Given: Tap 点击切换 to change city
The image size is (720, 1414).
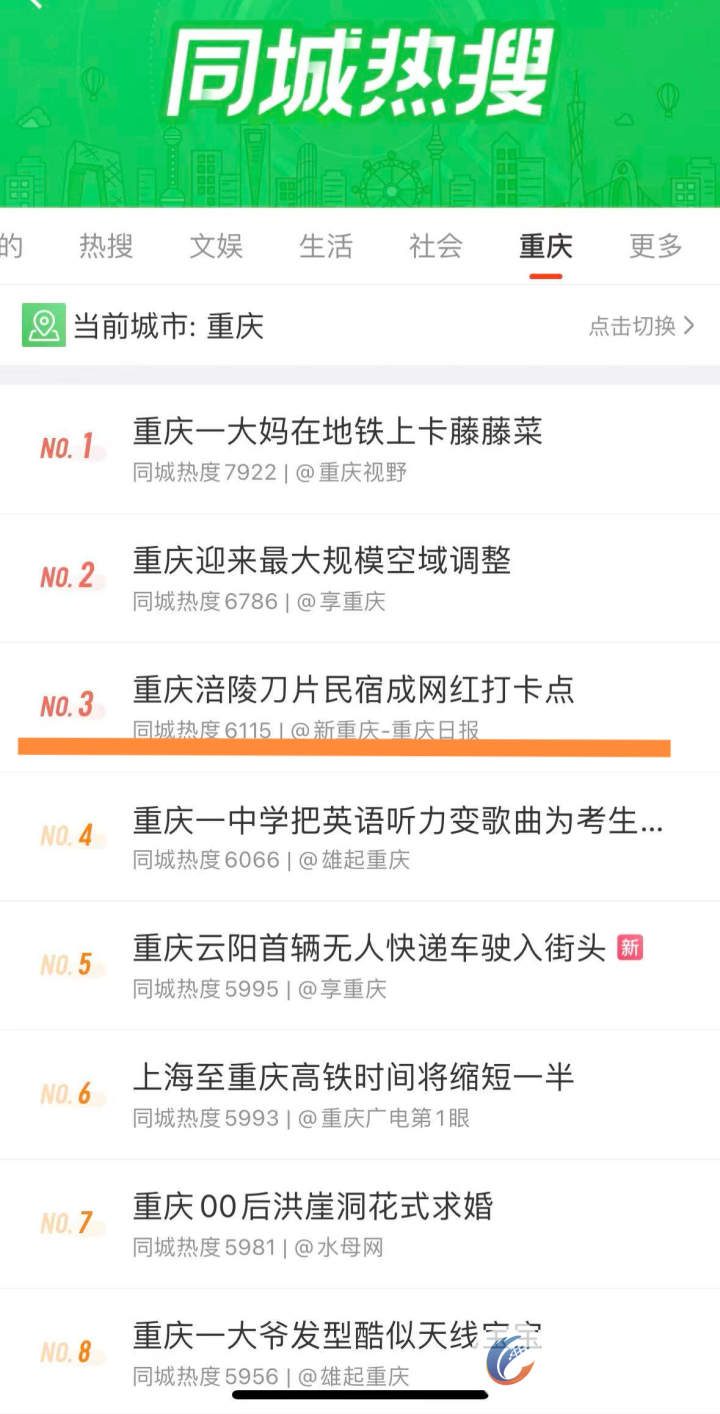Looking at the screenshot, I should [x=641, y=326].
